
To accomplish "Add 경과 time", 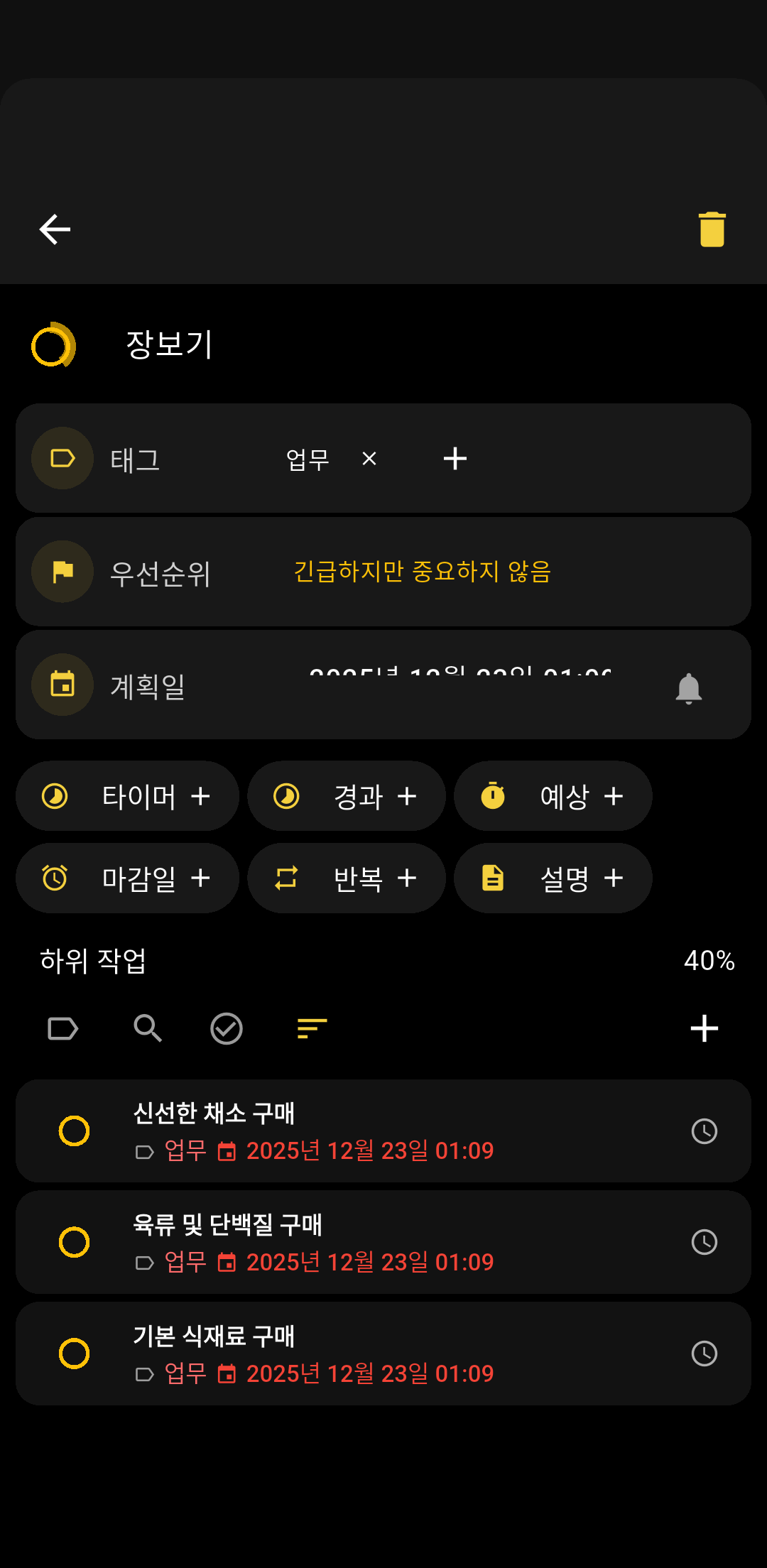I will [x=346, y=796].
